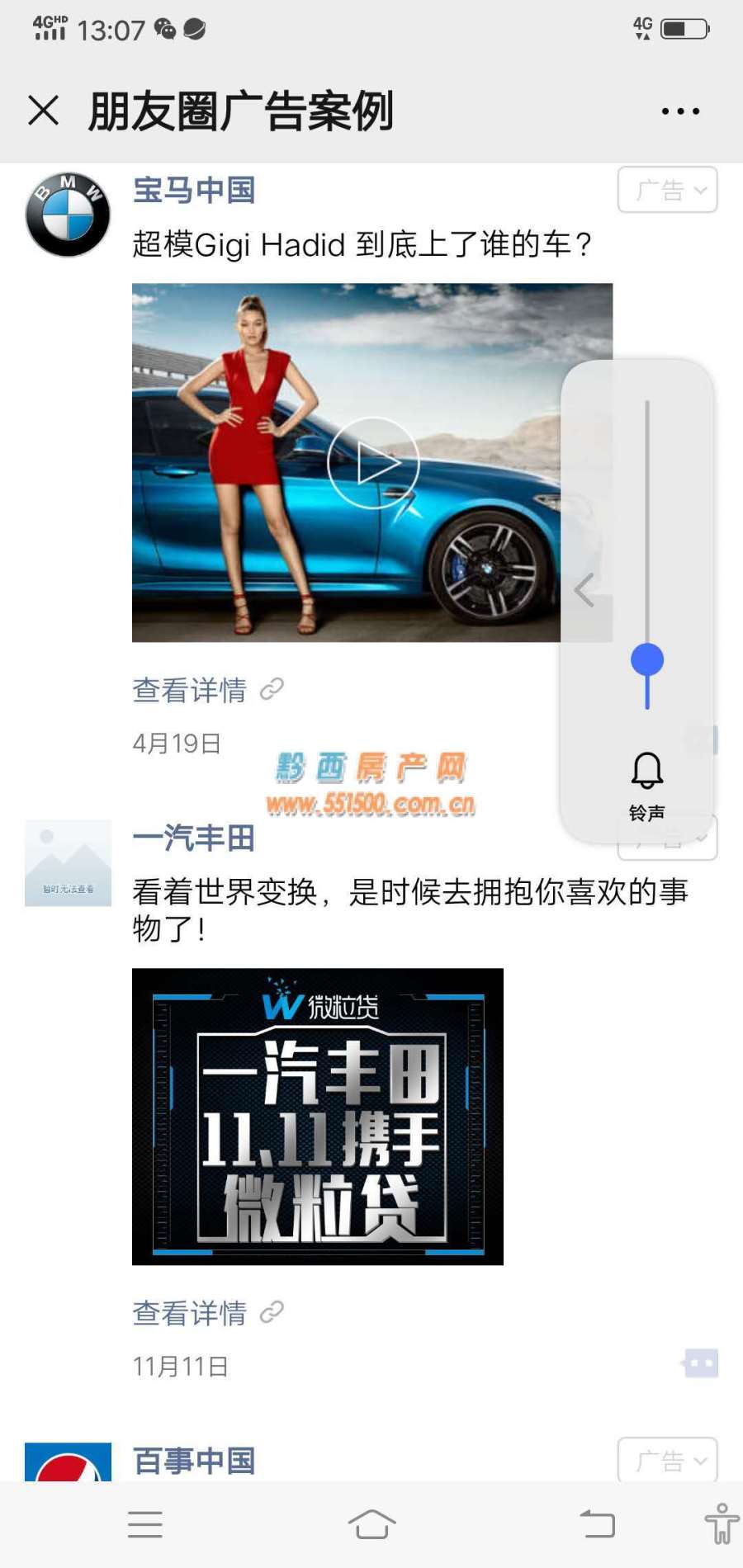Tap the ringtone volume slider
Screen dimensions: 743x1568
647,659
